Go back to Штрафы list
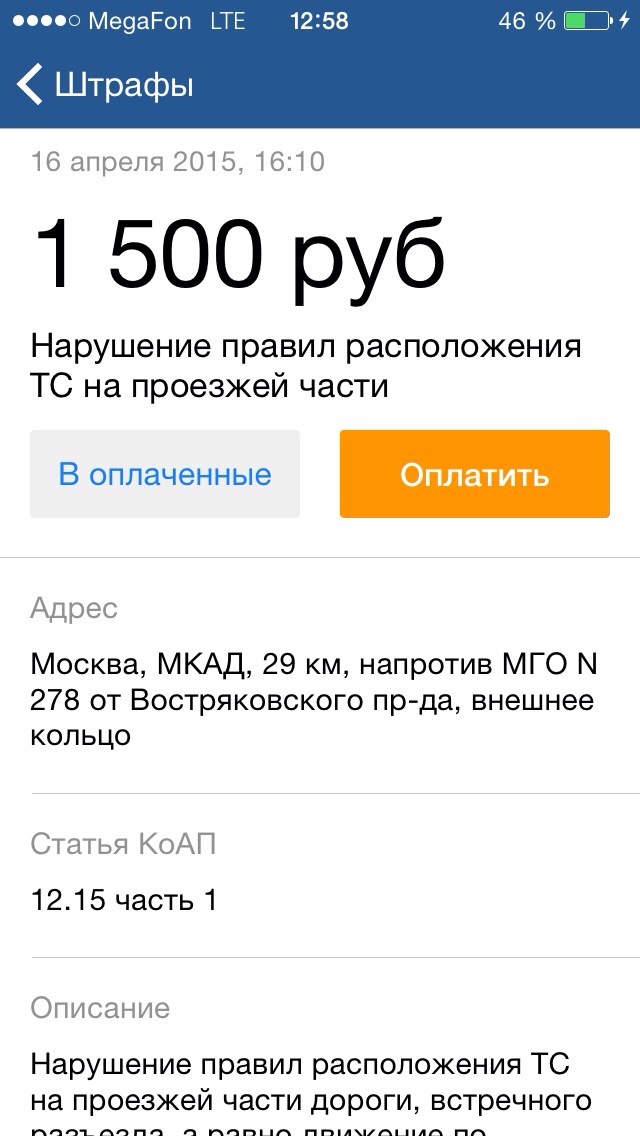Viewport: 640px width, 1136px height. [x=105, y=85]
